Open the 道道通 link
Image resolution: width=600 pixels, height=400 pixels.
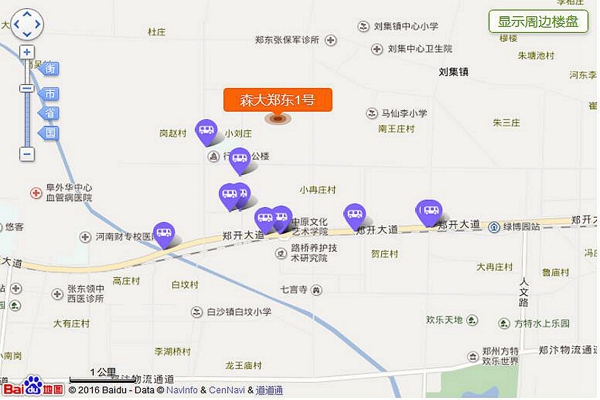tap(269, 391)
